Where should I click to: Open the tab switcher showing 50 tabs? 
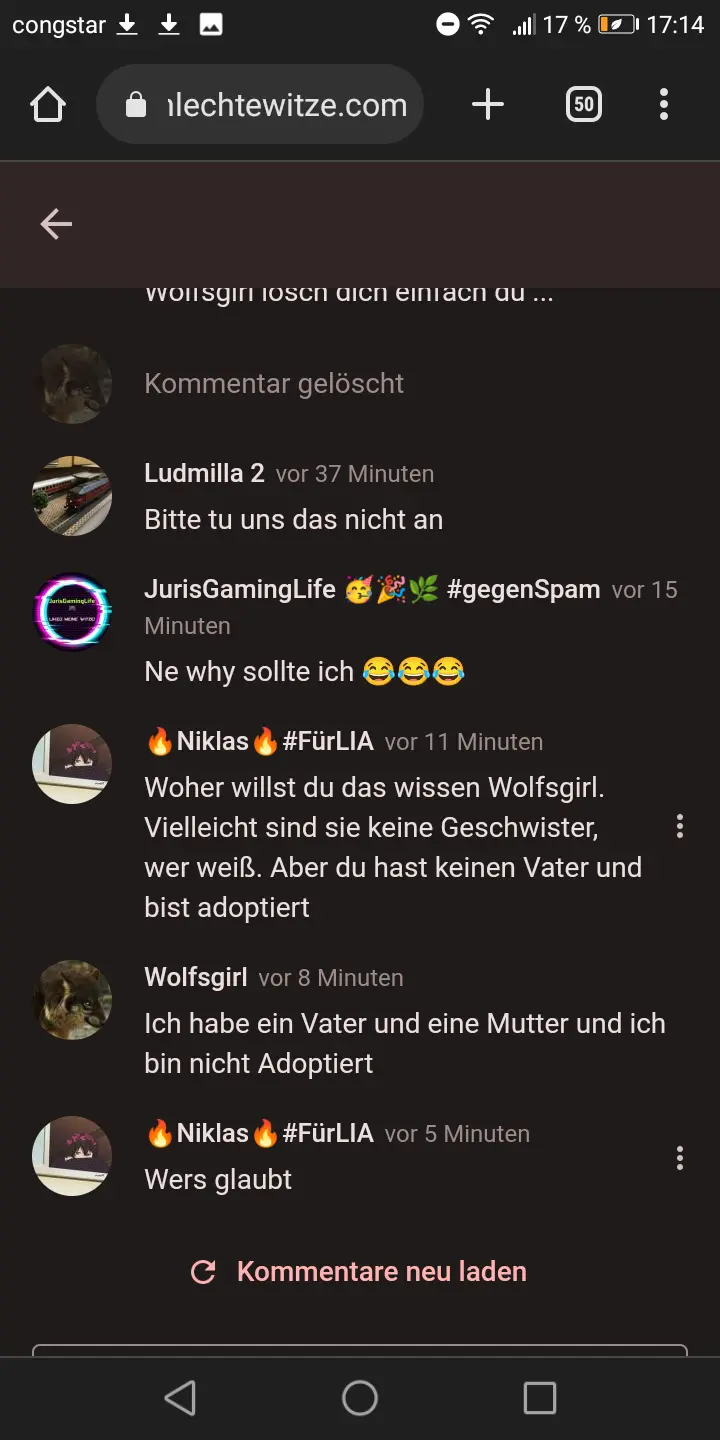pyautogui.click(x=584, y=105)
